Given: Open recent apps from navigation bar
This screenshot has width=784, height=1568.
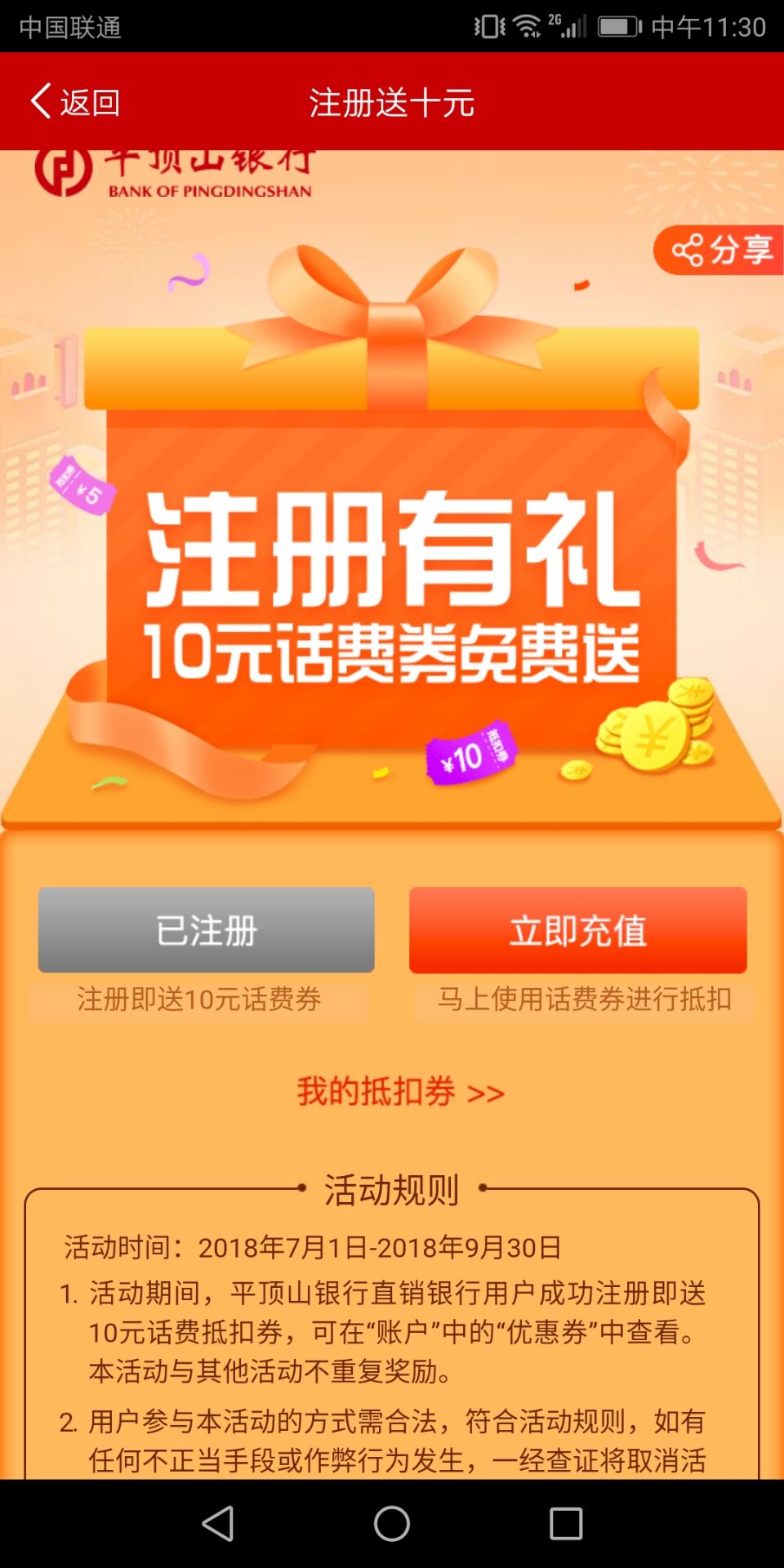Looking at the screenshot, I should [565, 1523].
